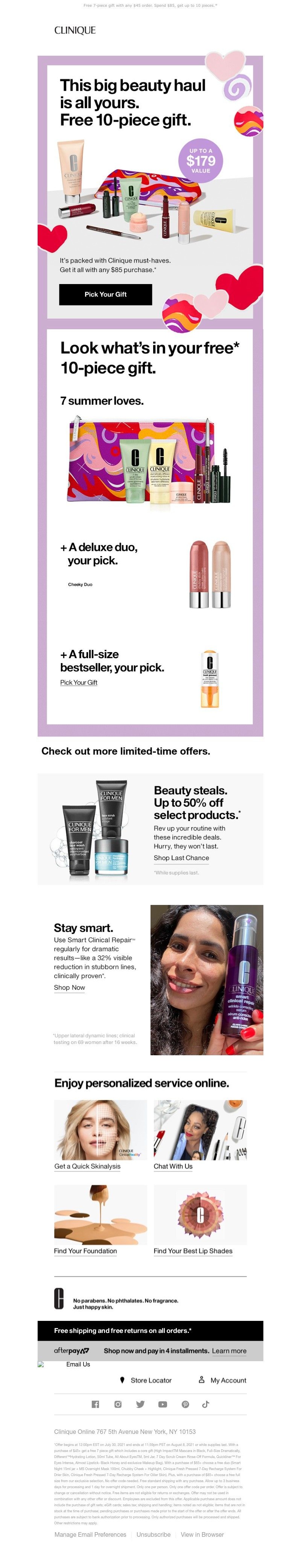Open Get a Quick Skinalysis
This screenshot has height=1568, width=301.
[x=87, y=1166]
